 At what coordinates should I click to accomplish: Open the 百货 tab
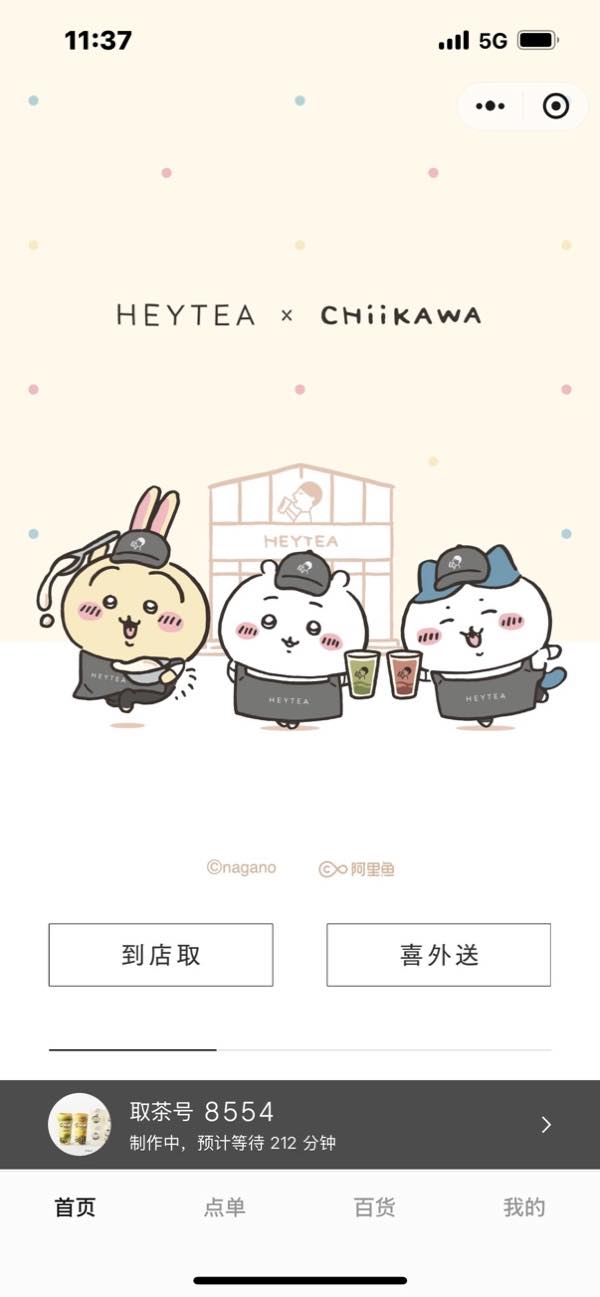click(374, 1207)
